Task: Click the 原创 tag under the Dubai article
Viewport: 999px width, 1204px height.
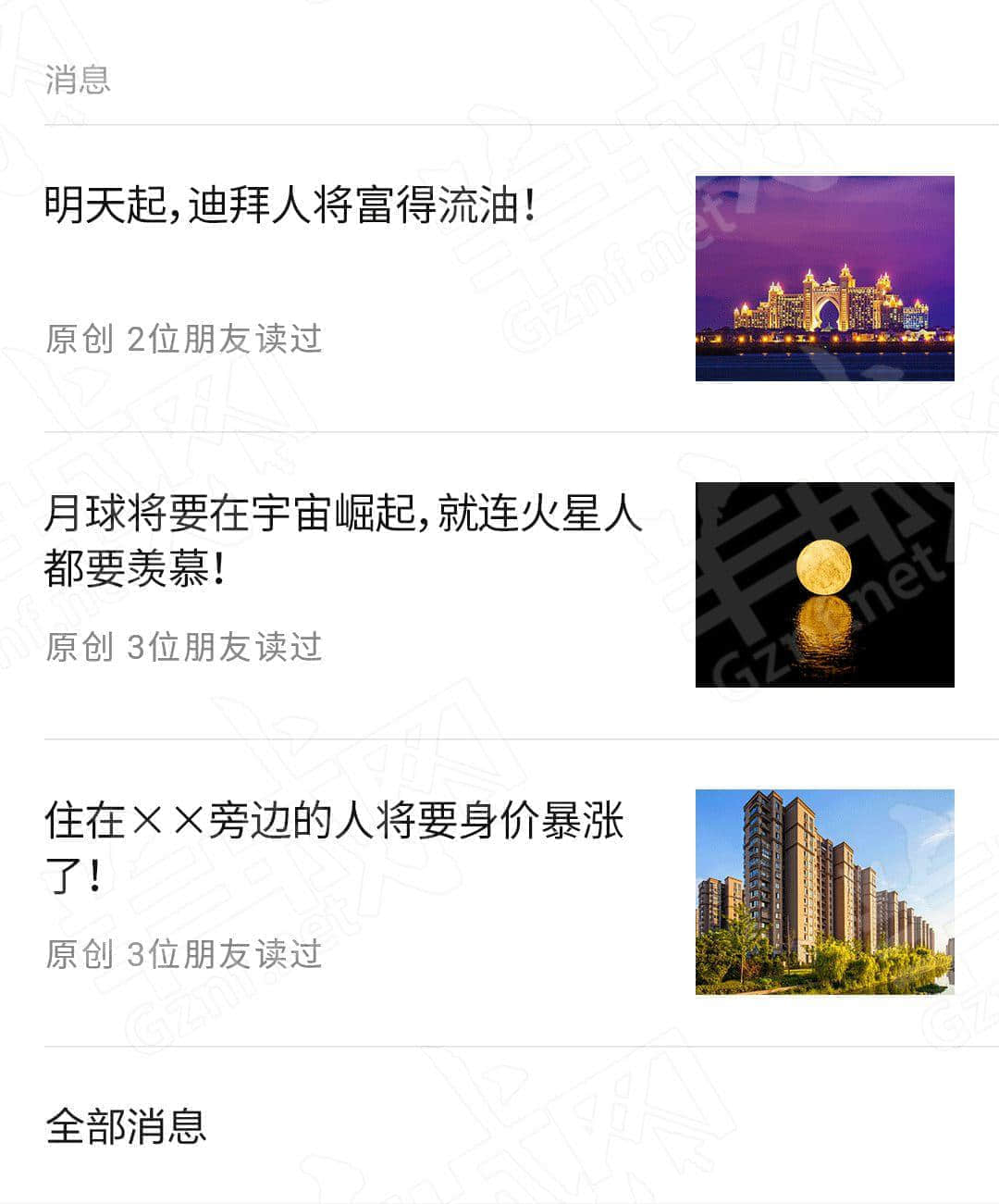Action: [79, 341]
